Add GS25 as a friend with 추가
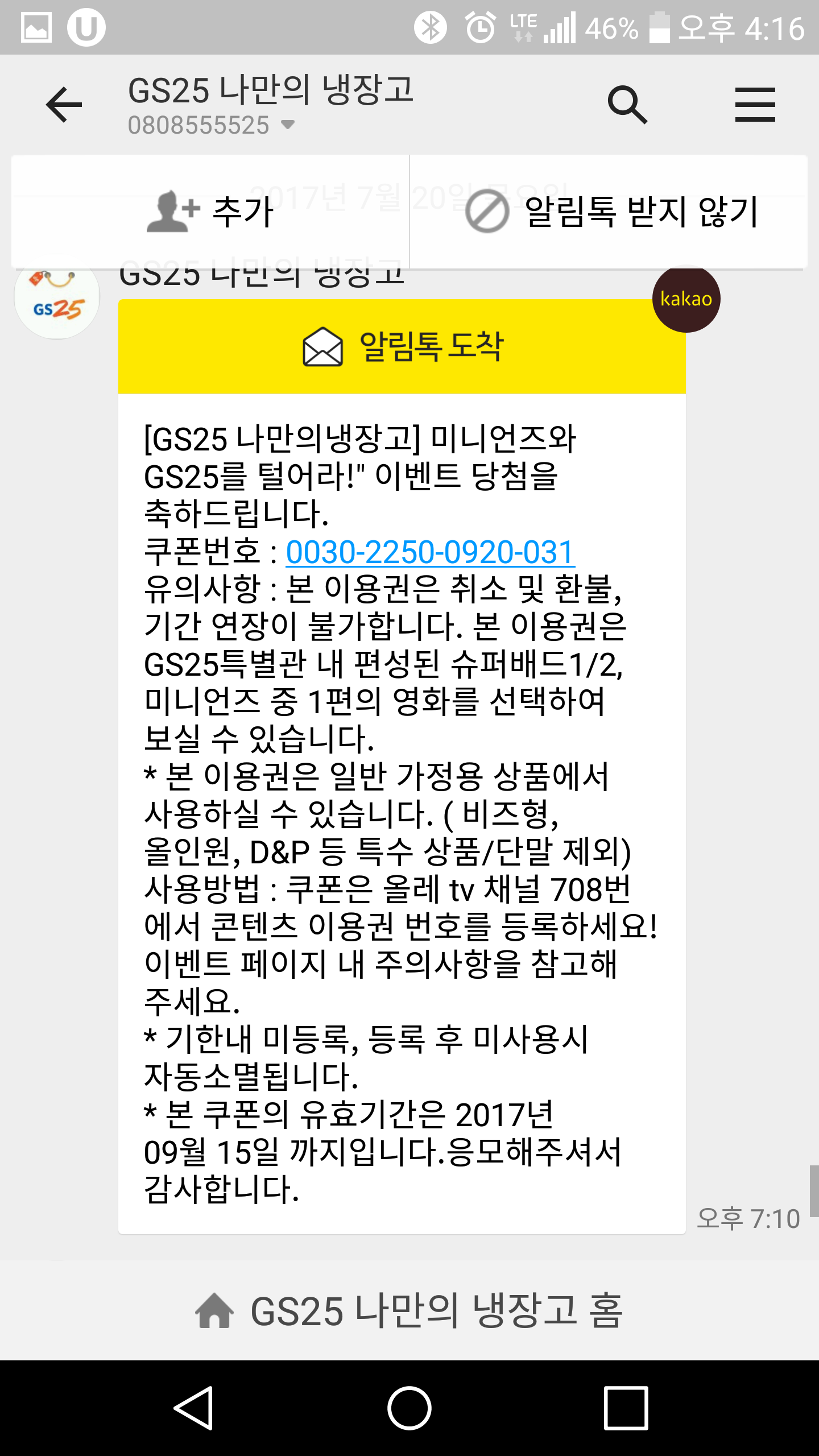819x1456 pixels. [210, 212]
